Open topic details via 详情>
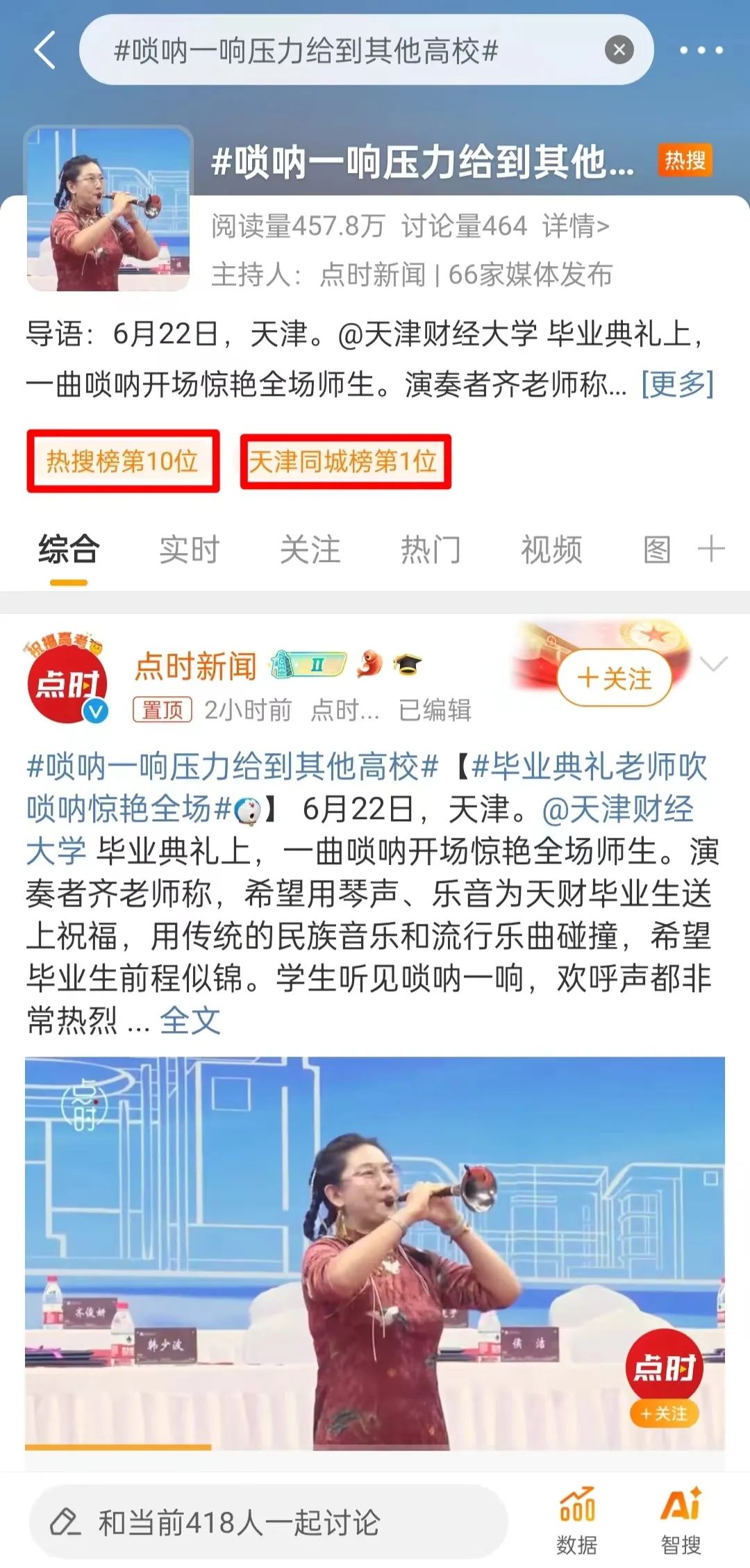750x1568 pixels. point(576,226)
